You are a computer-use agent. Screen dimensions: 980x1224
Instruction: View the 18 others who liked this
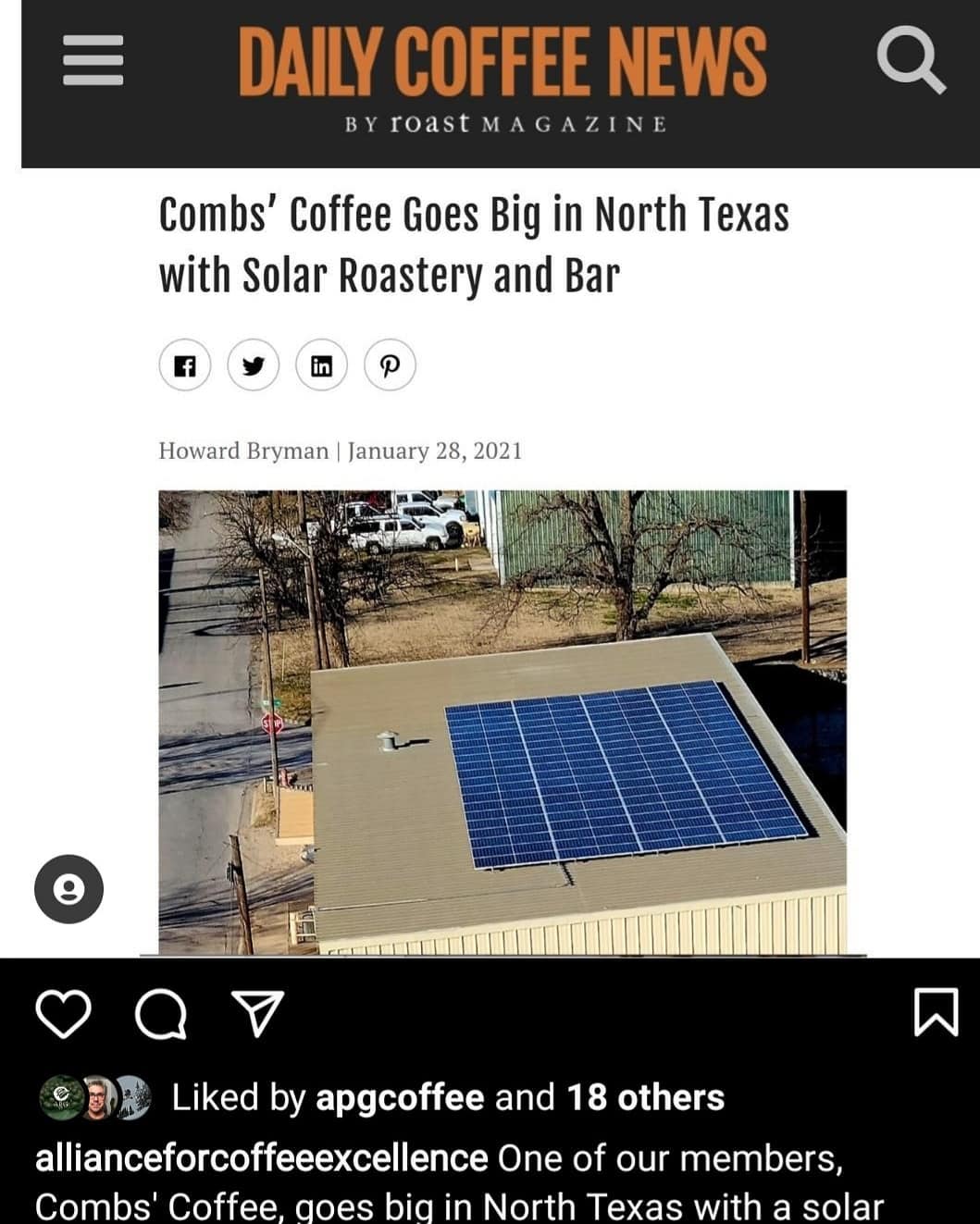click(645, 1097)
